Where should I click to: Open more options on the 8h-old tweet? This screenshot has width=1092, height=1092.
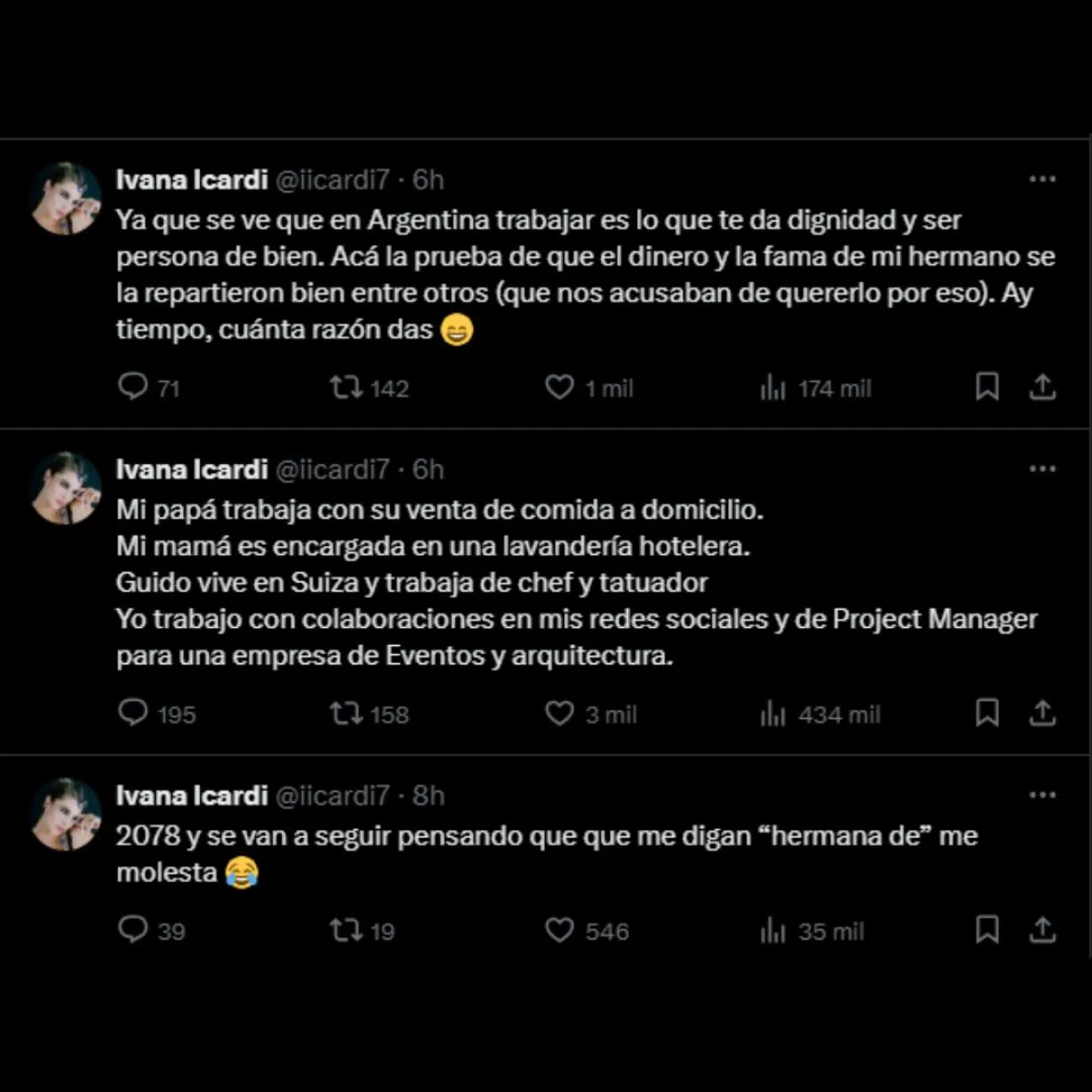[x=1042, y=795]
